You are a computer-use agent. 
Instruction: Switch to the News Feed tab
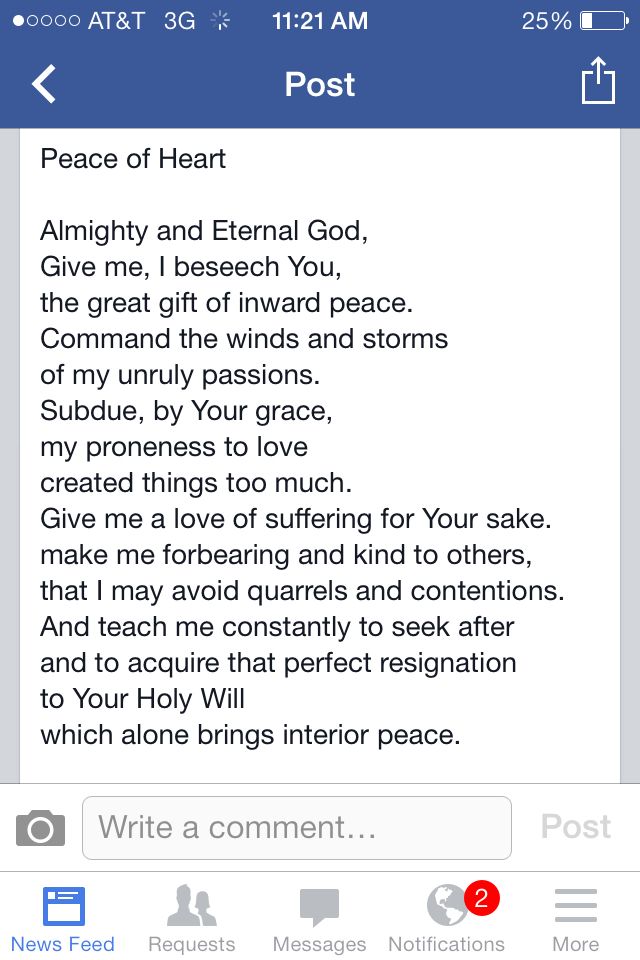pyautogui.click(x=63, y=918)
